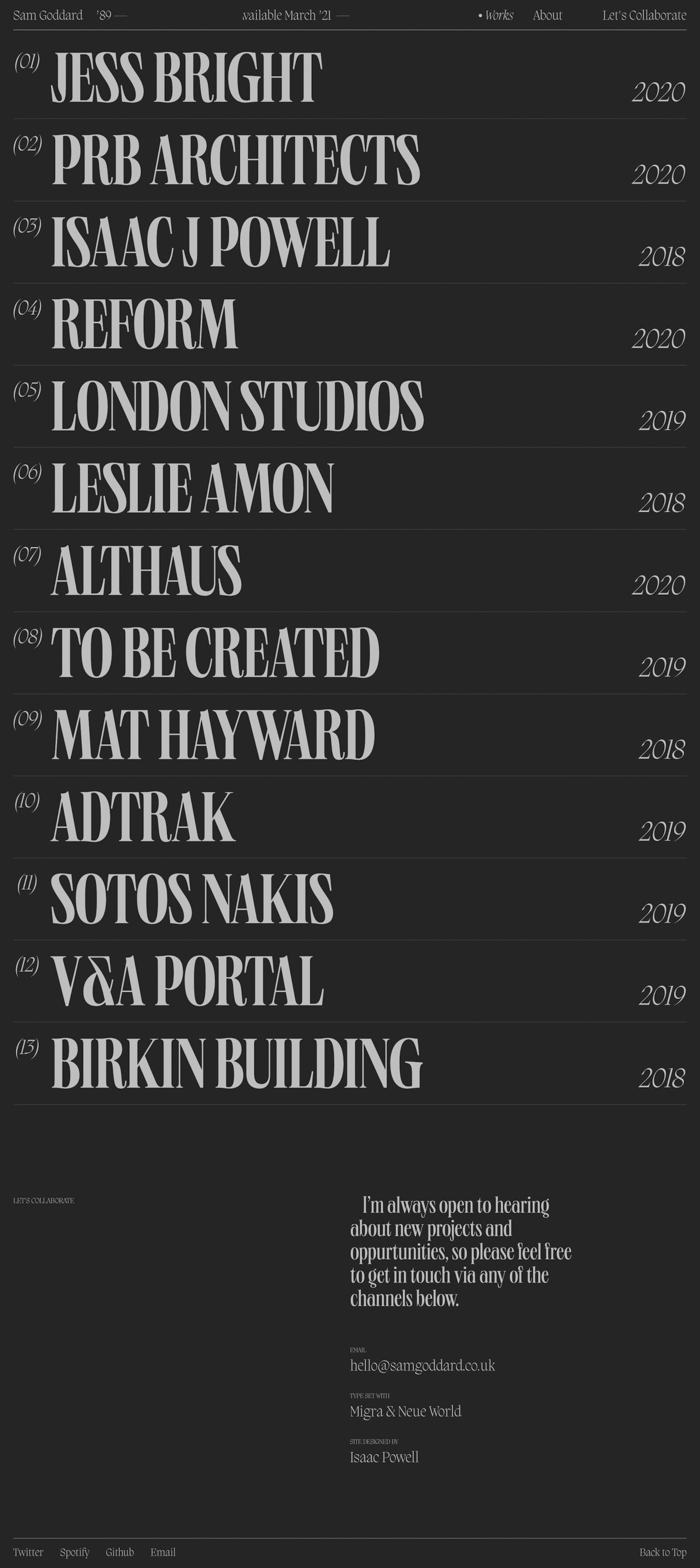Viewport: 700px width, 1568px height.
Task: View the Adtrak project
Action: click(x=143, y=817)
